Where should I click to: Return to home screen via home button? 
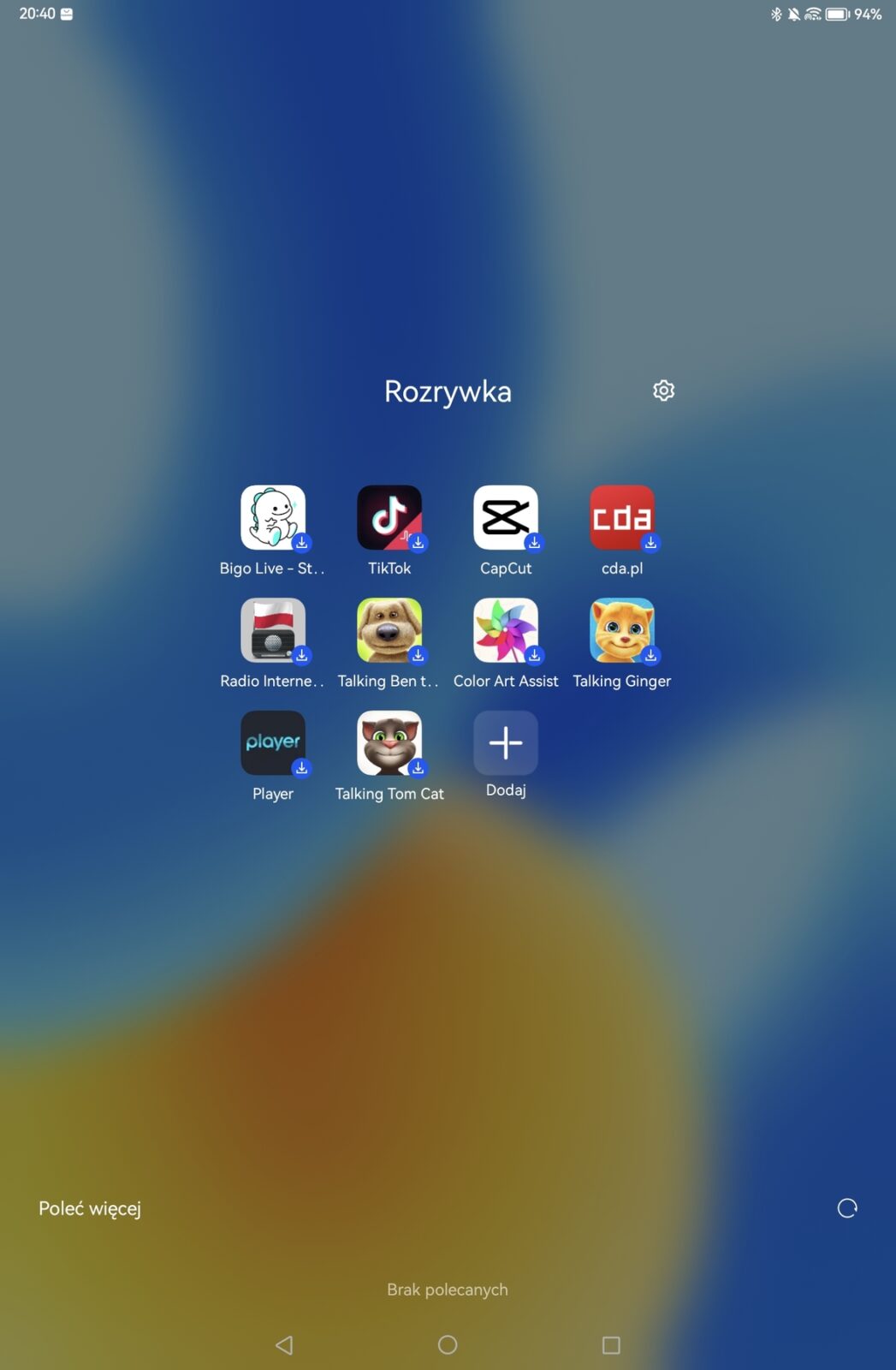448,1344
